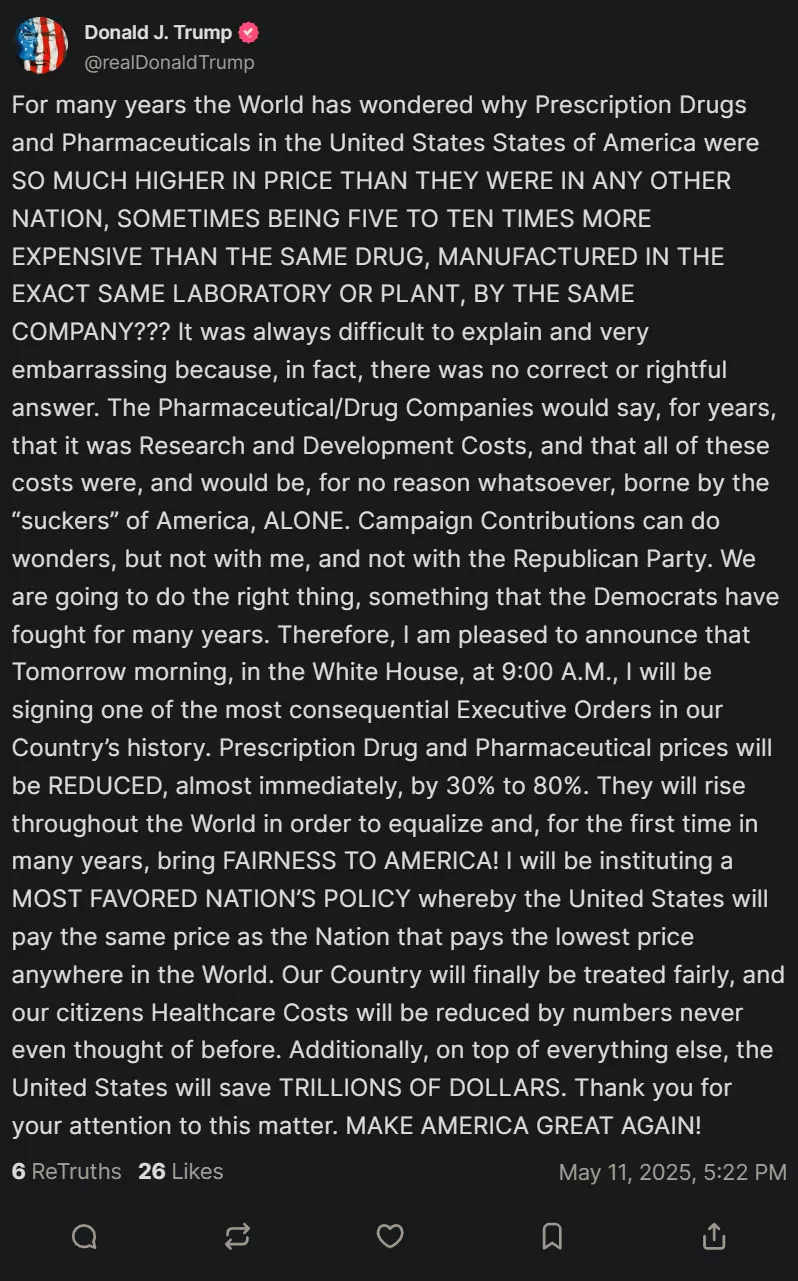The image size is (798, 1281).
Task: Like the post with the heart icon
Action: 390,1237
